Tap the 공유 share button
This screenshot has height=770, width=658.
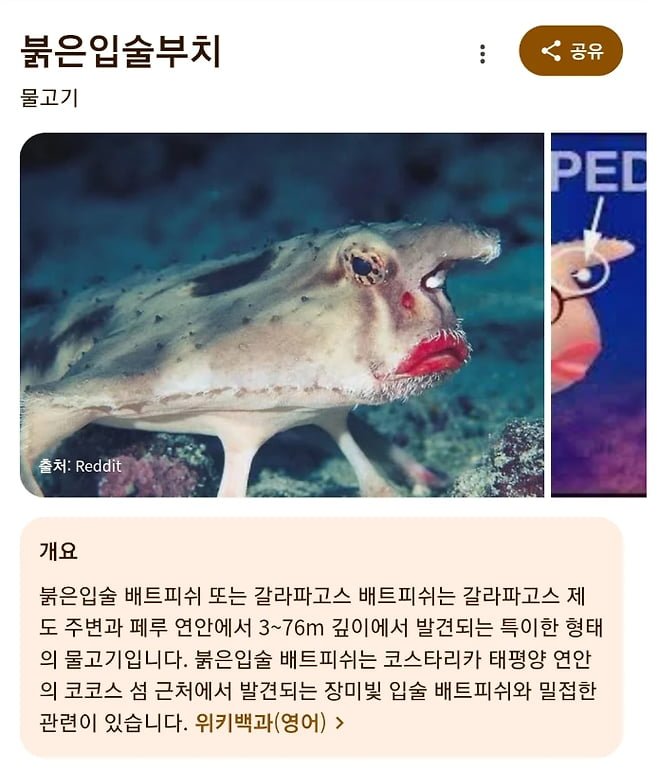[x=570, y=51]
